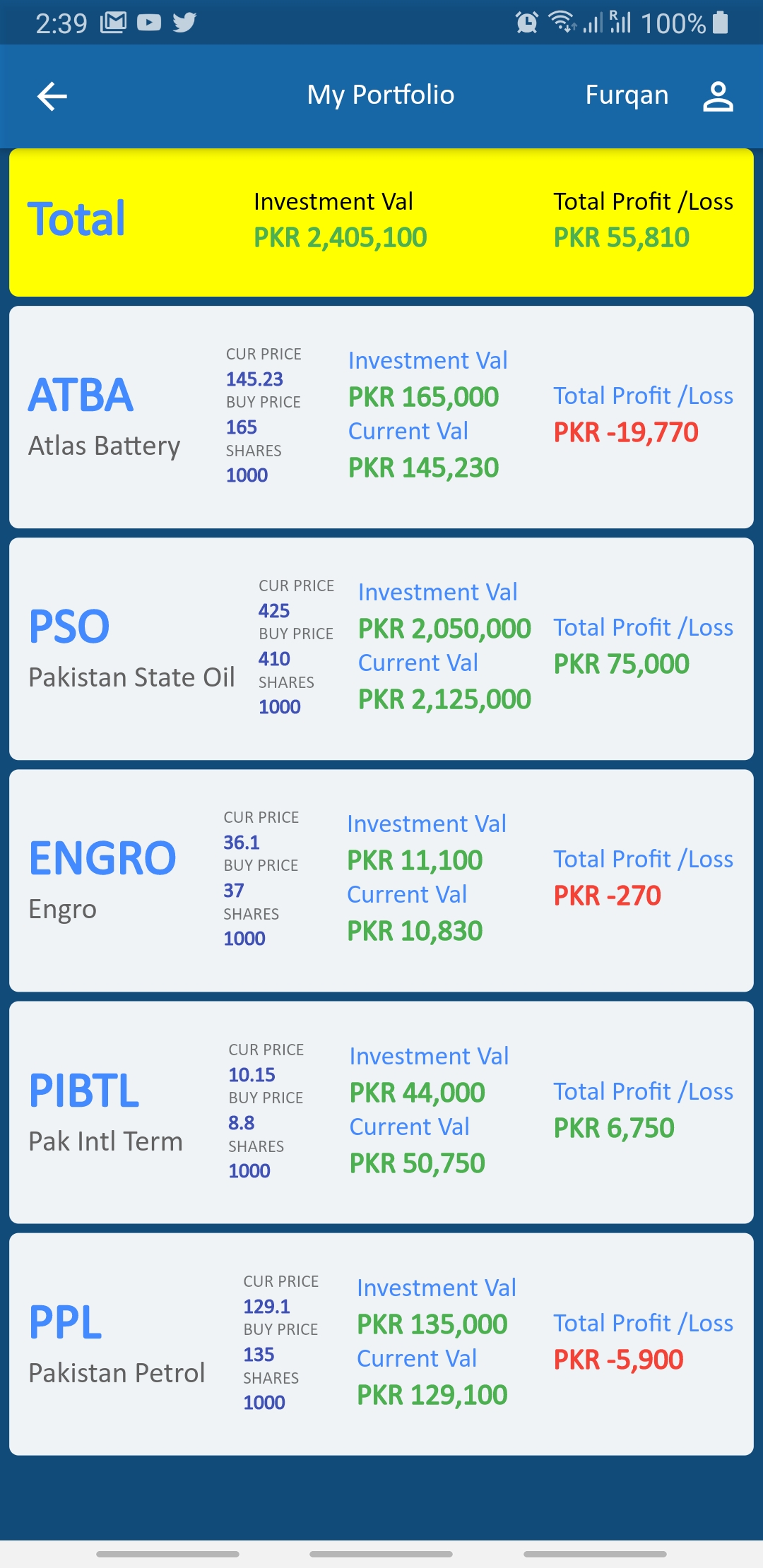The height and width of the screenshot is (1568, 763).
Task: Tap the PPL Pakistan Petrol card
Action: [x=381, y=1343]
